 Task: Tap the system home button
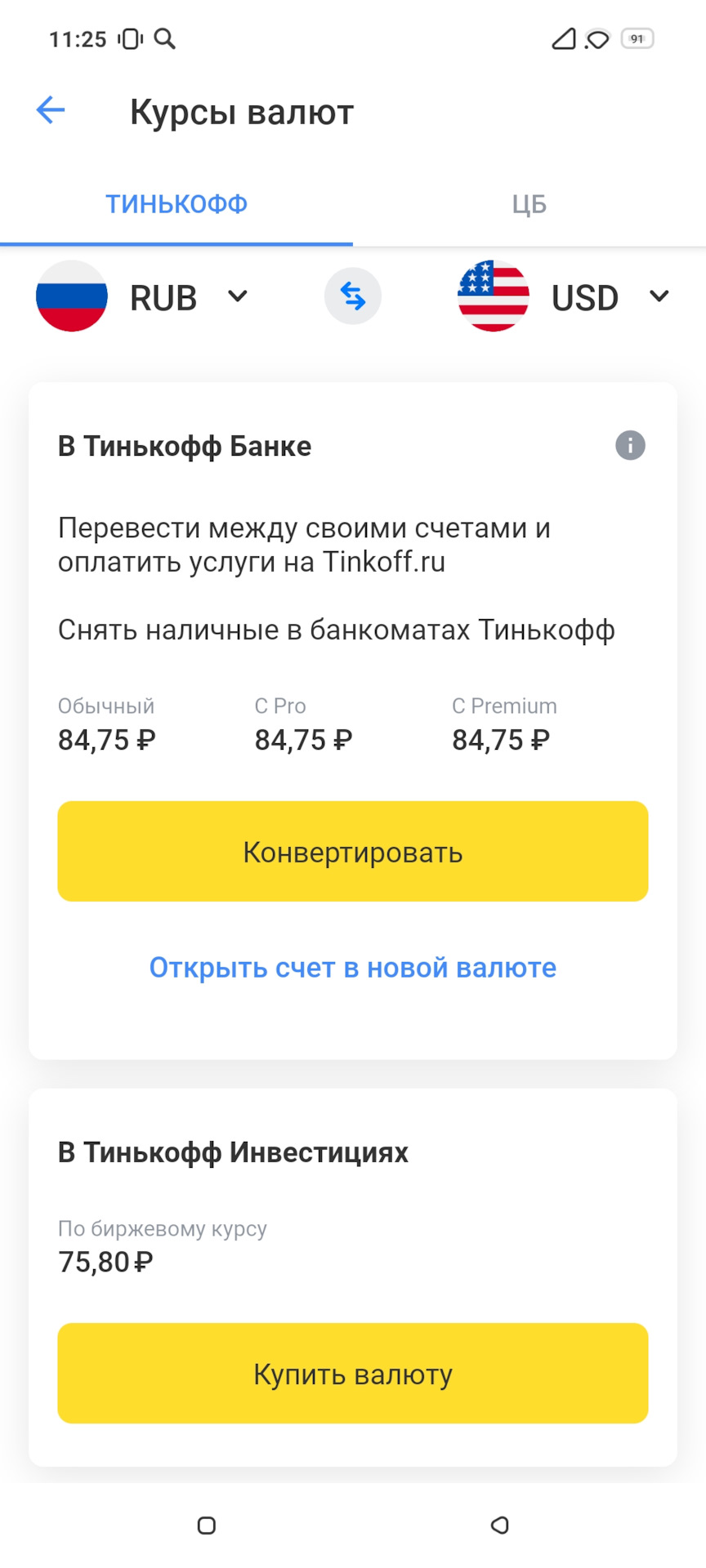click(x=207, y=1525)
